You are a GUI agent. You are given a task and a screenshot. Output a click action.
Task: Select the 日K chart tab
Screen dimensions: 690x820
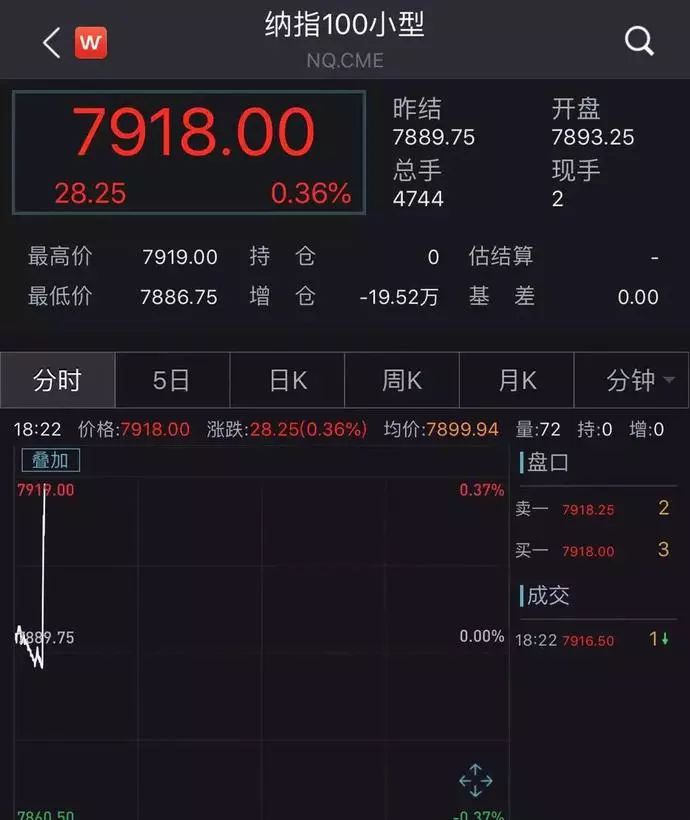[x=287, y=381]
